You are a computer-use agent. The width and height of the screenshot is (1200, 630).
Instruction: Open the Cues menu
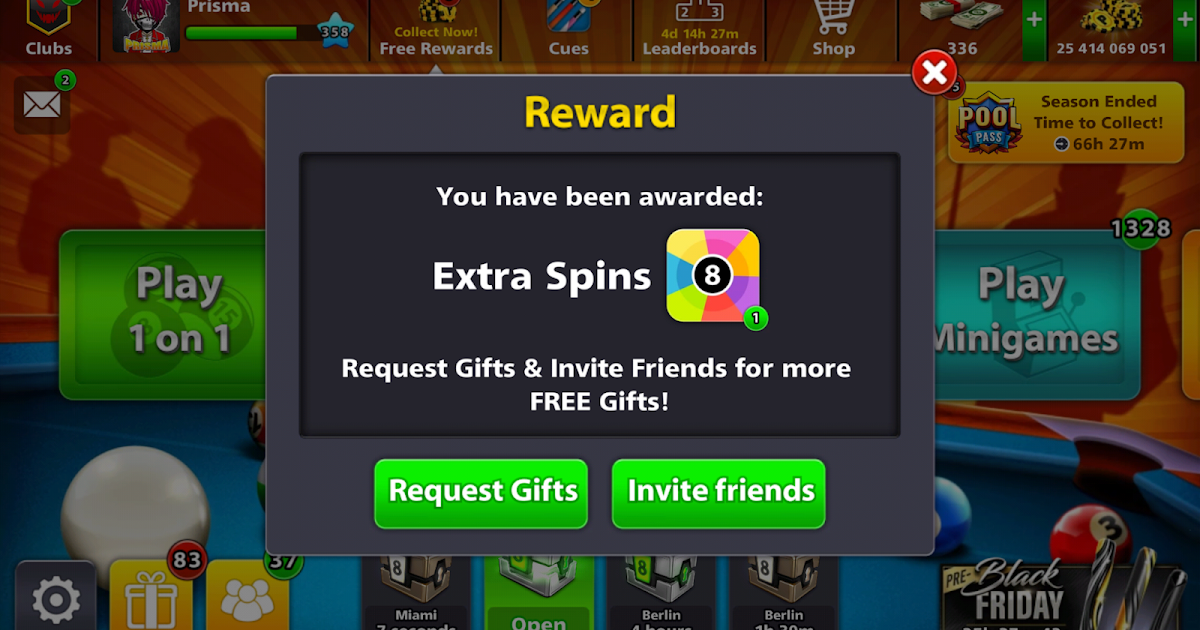click(x=568, y=30)
